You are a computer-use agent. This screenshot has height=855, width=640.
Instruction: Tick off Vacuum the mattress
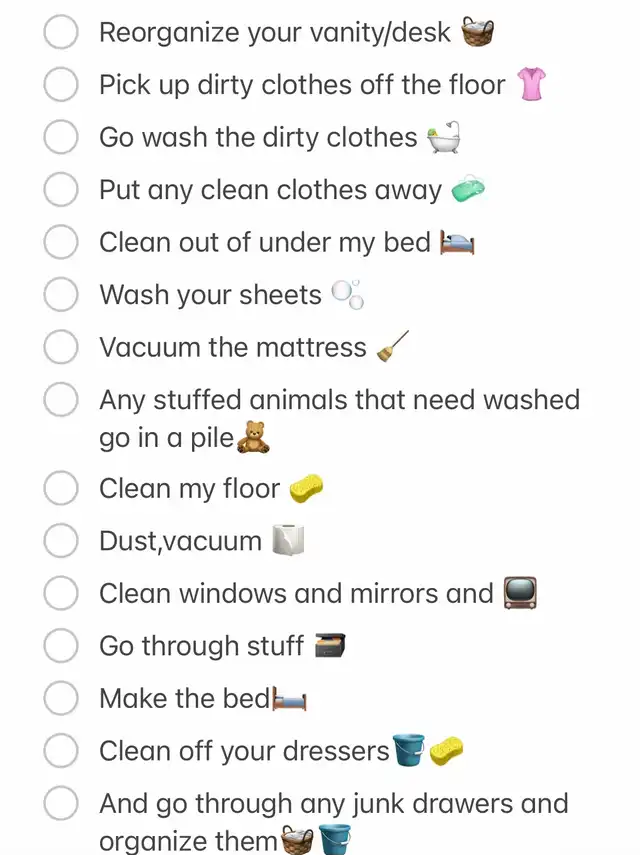click(61, 347)
